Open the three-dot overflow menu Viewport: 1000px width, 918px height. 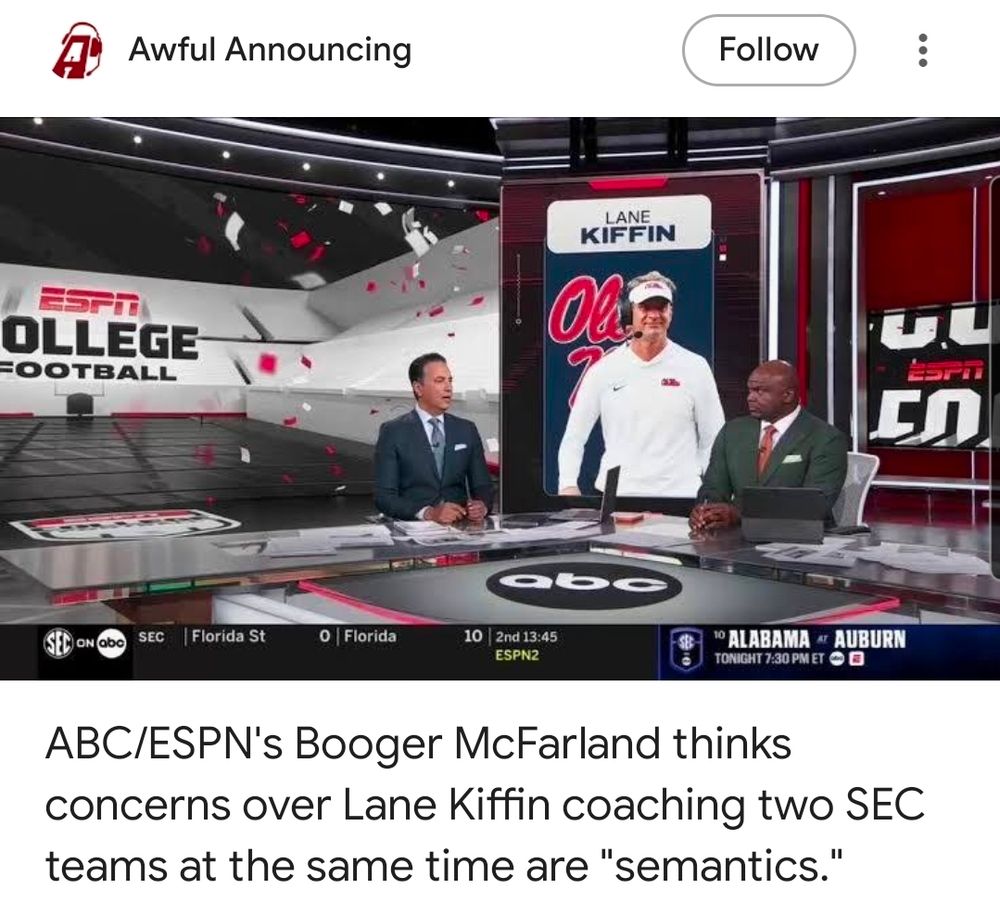pyautogui.click(x=922, y=50)
